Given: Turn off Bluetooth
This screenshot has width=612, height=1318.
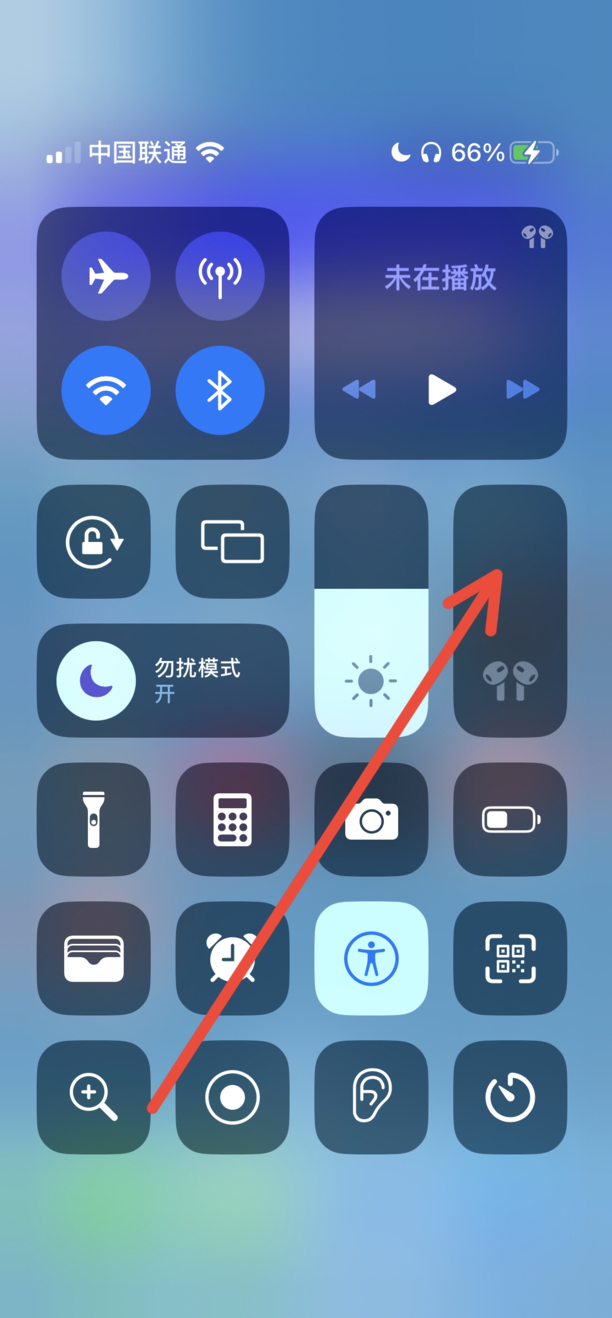Looking at the screenshot, I should (x=220, y=389).
